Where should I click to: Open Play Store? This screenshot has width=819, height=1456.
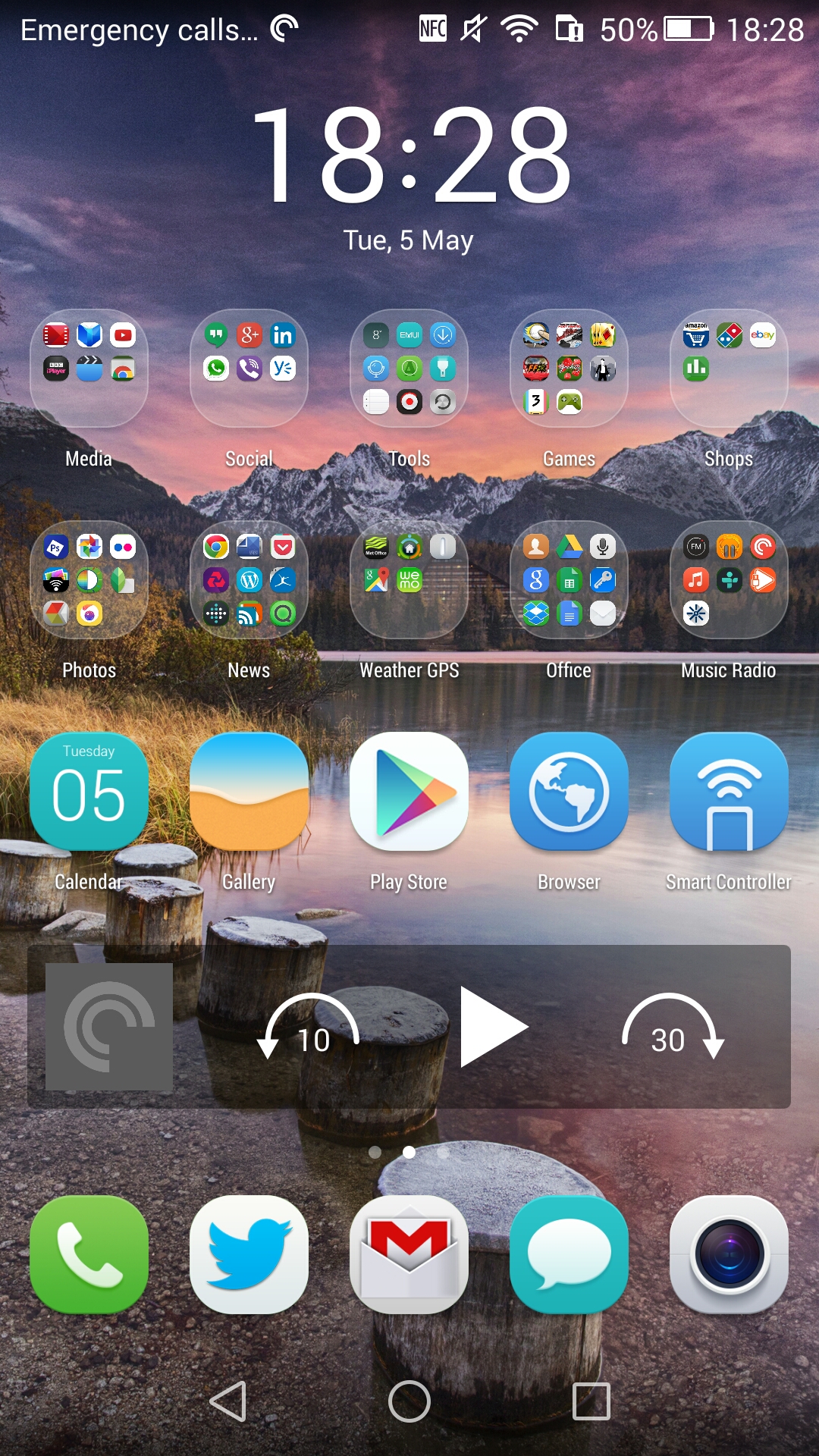409,792
